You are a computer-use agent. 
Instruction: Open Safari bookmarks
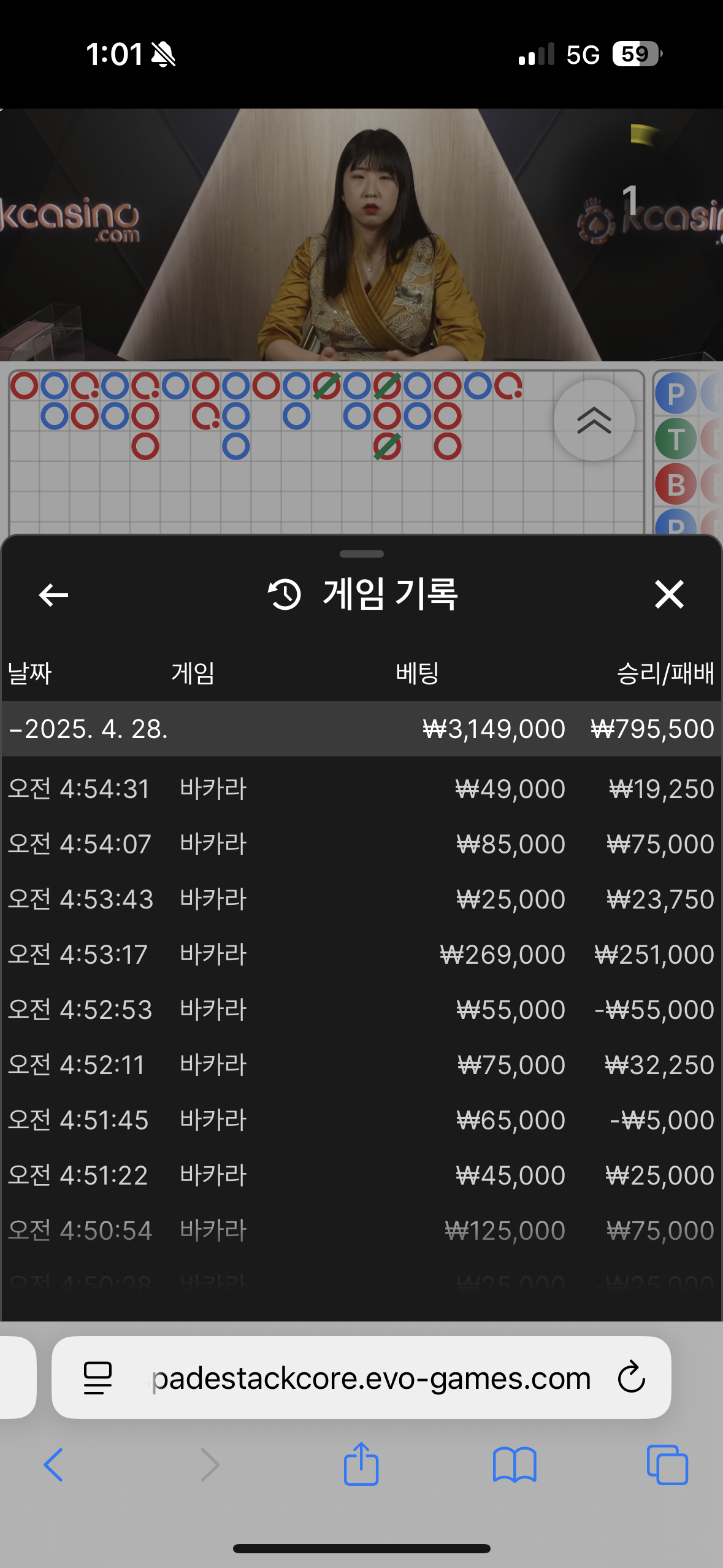coord(515,1465)
